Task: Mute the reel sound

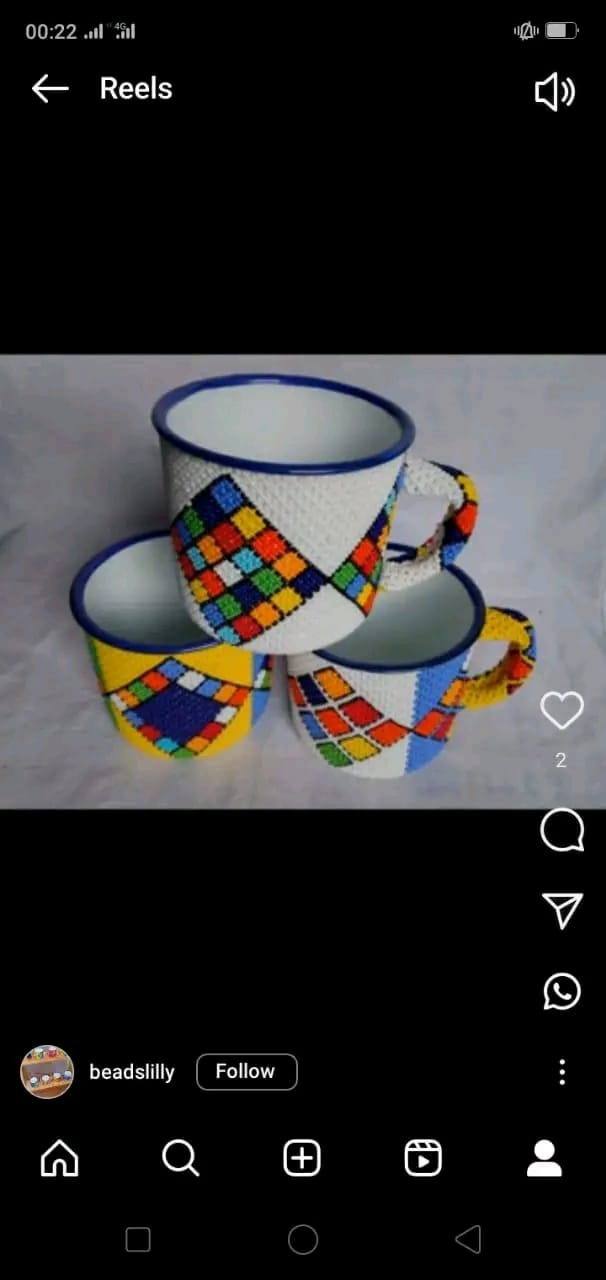Action: (x=555, y=92)
